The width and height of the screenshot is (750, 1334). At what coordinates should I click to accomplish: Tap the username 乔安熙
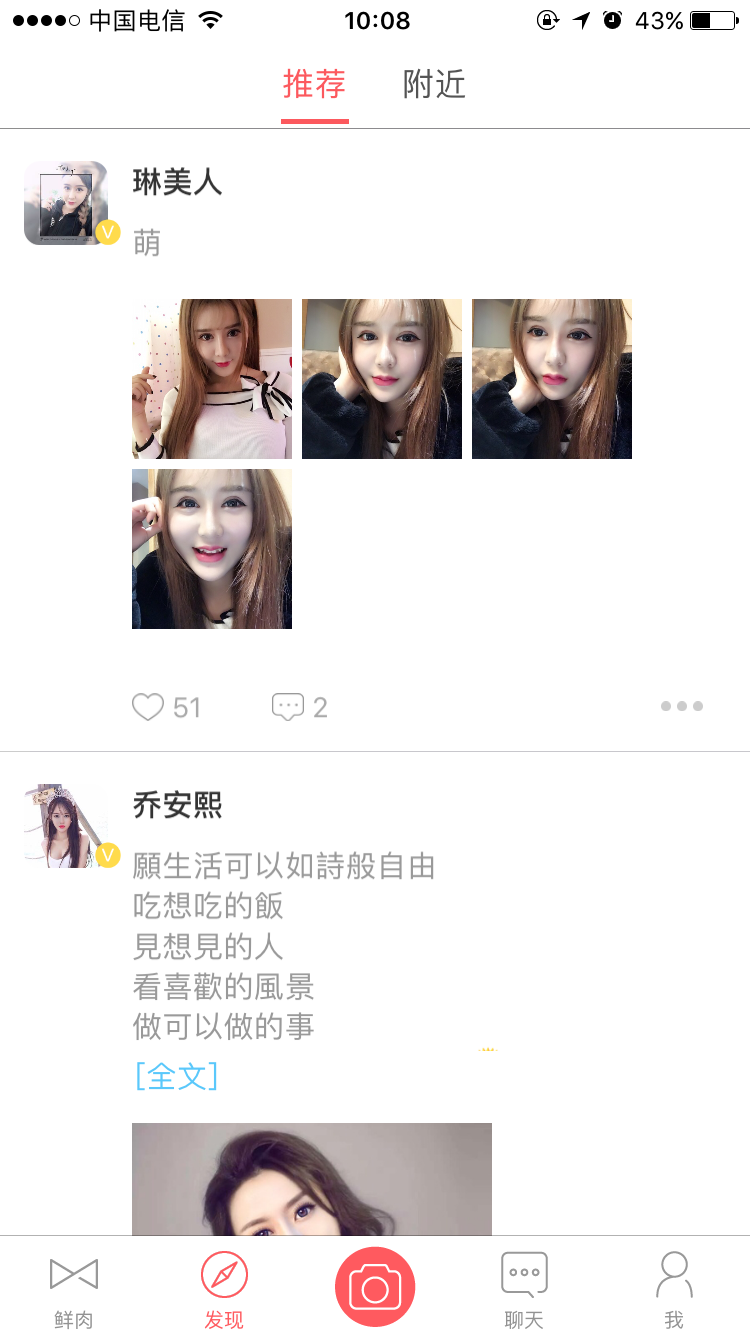178,805
